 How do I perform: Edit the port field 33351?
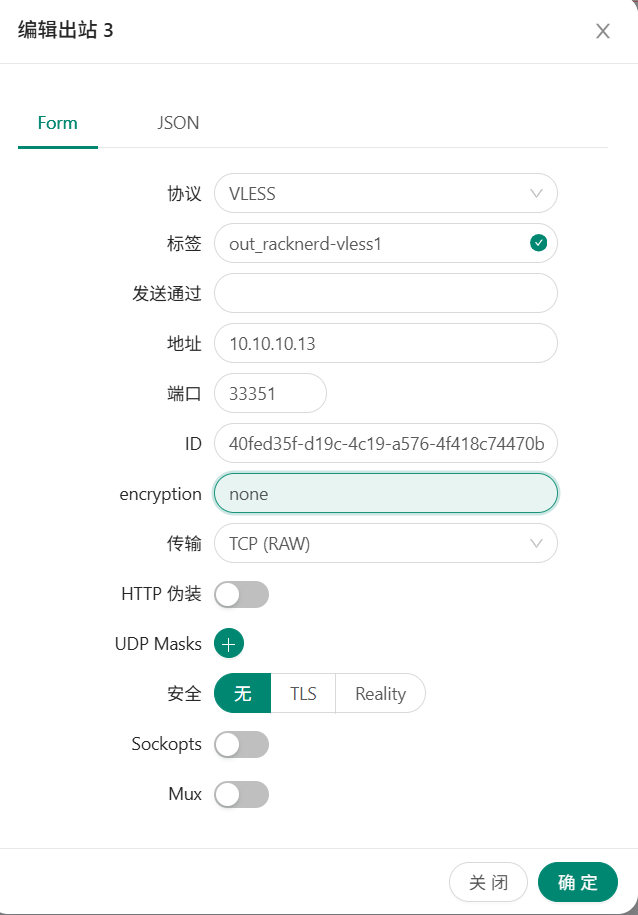click(x=270, y=393)
